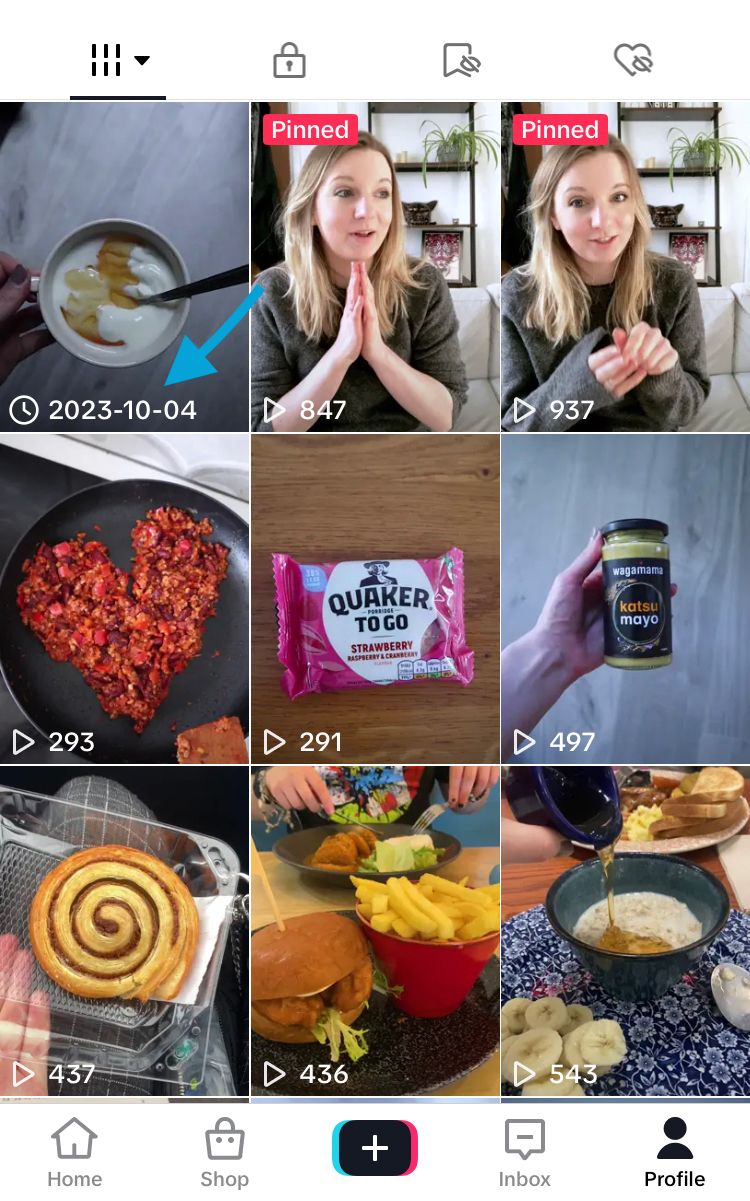This screenshot has width=750, height=1201.
Task: Switch to the hidden liked videos tab
Action: 633,61
